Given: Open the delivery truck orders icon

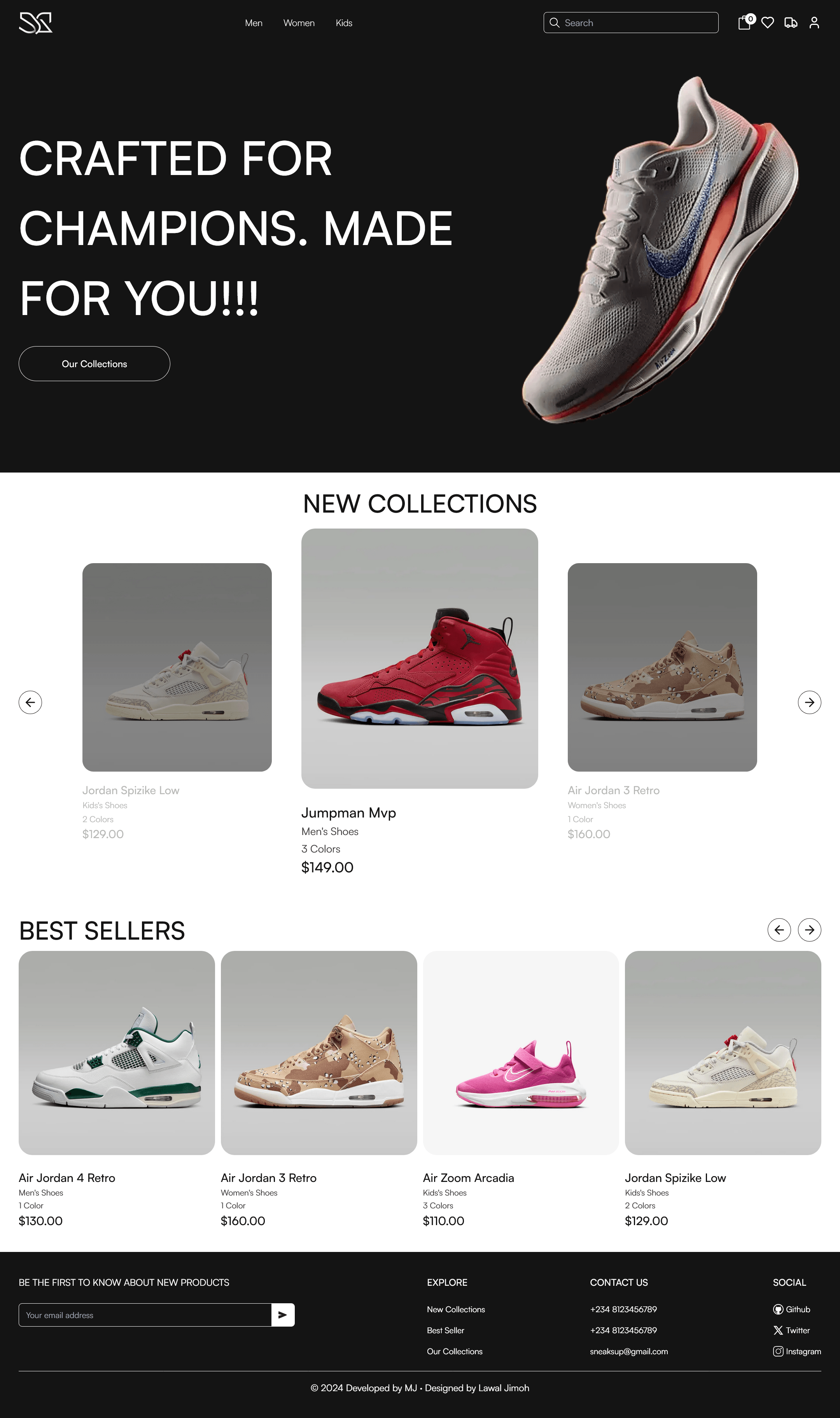Looking at the screenshot, I should [x=791, y=23].
